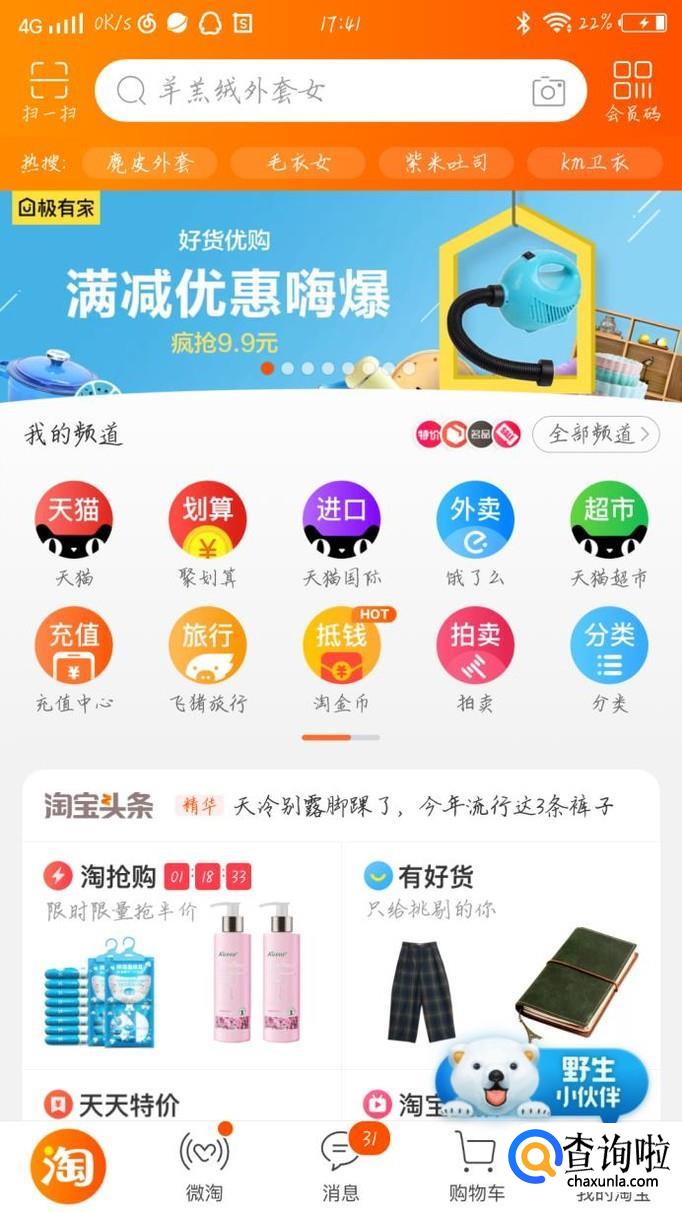Tap the search box for 羊羔绒外套女

(320, 91)
